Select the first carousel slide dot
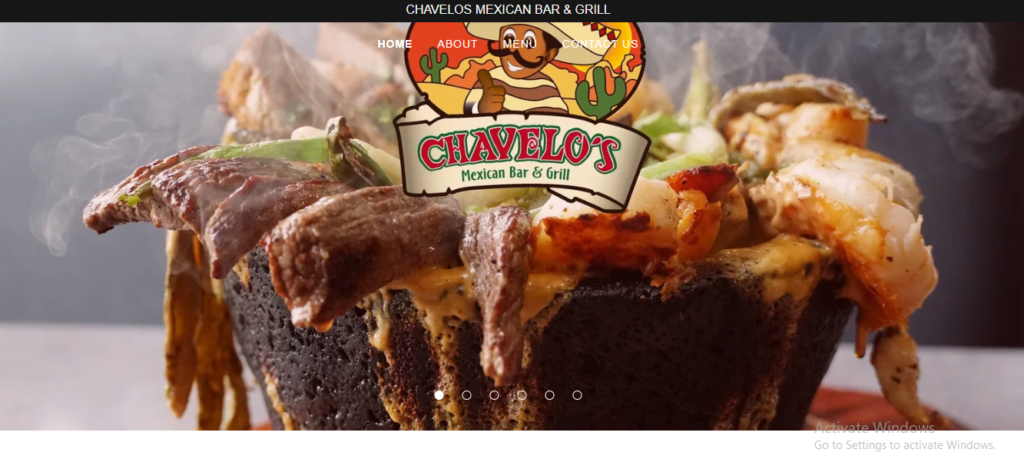This screenshot has height=469, width=1024. click(439, 395)
